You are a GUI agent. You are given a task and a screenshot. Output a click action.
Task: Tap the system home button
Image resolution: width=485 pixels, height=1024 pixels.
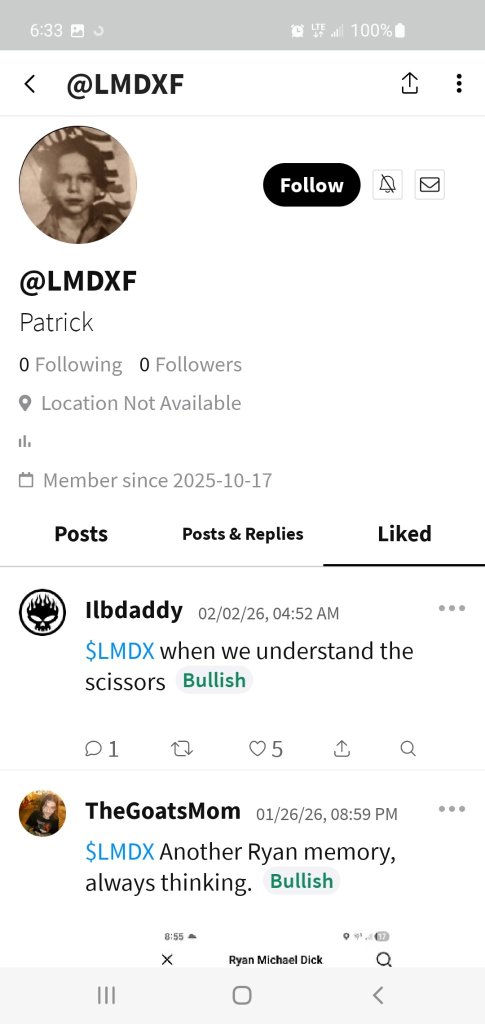[242, 995]
